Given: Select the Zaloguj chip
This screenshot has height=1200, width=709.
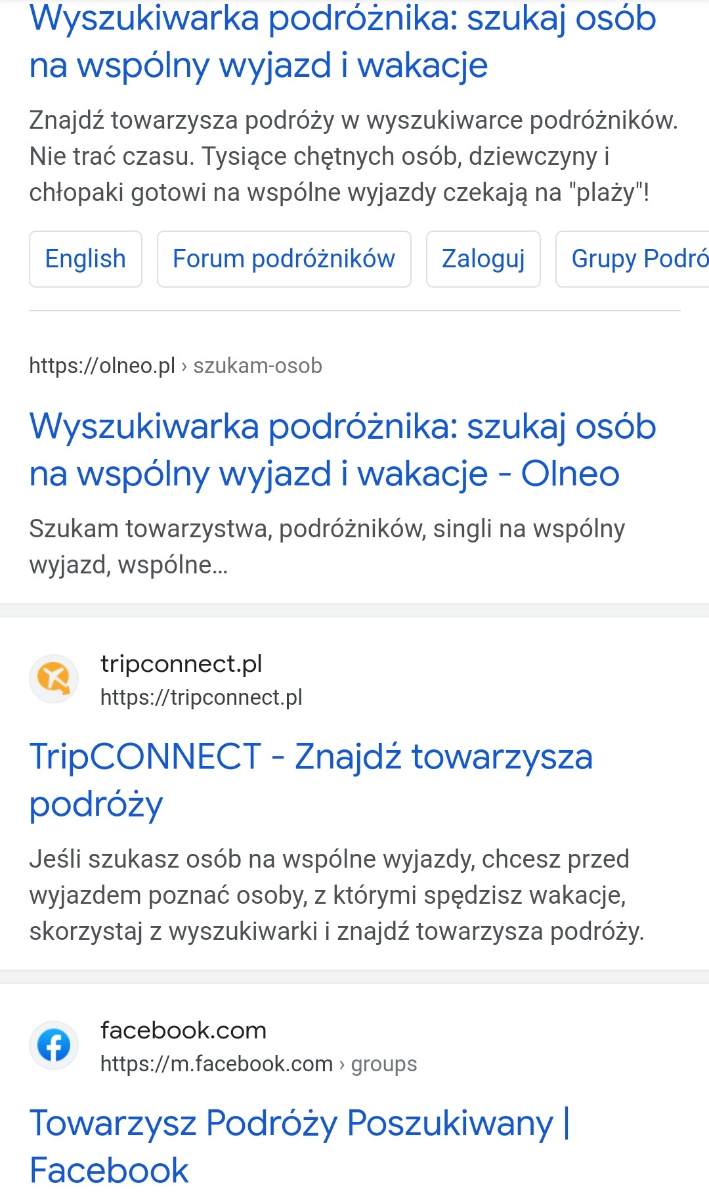Looking at the screenshot, I should tap(483, 259).
